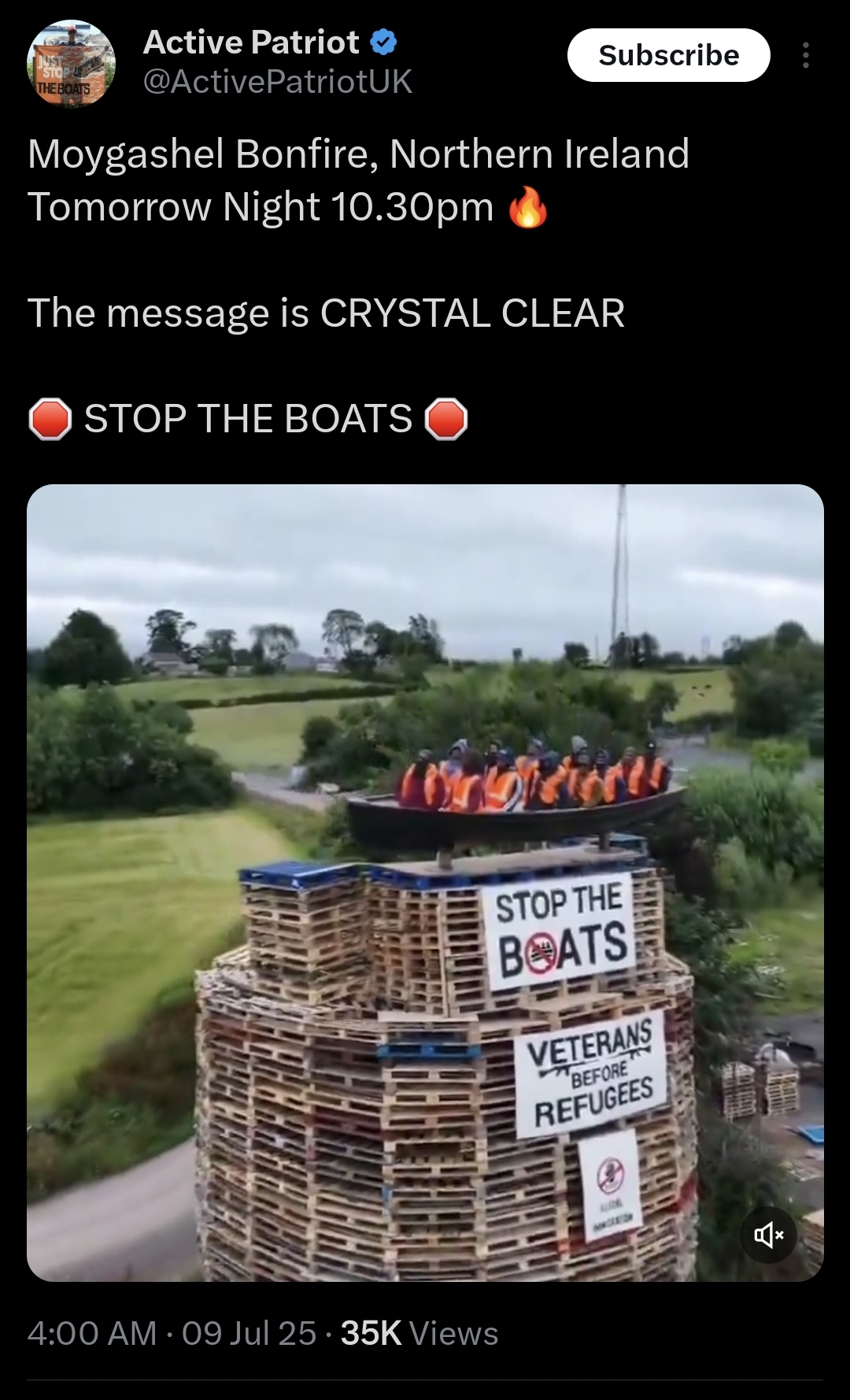Open the bonfire video in full view
This screenshot has width=850, height=1400.
tap(425, 883)
